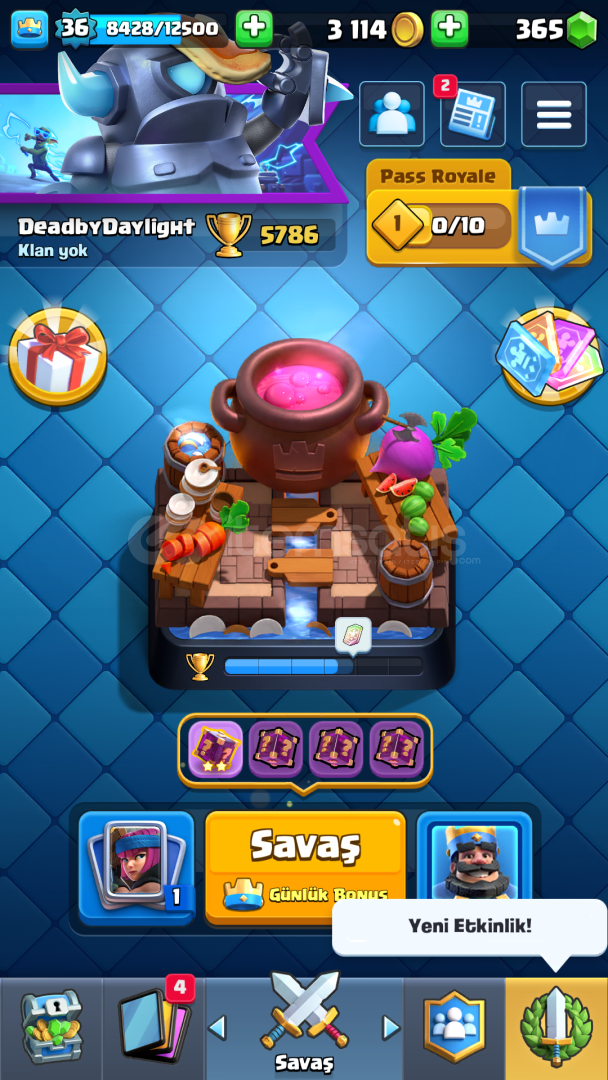Image resolution: width=608 pixels, height=1080 pixels.
Task: Open the gift box offer
Action: click(x=58, y=356)
